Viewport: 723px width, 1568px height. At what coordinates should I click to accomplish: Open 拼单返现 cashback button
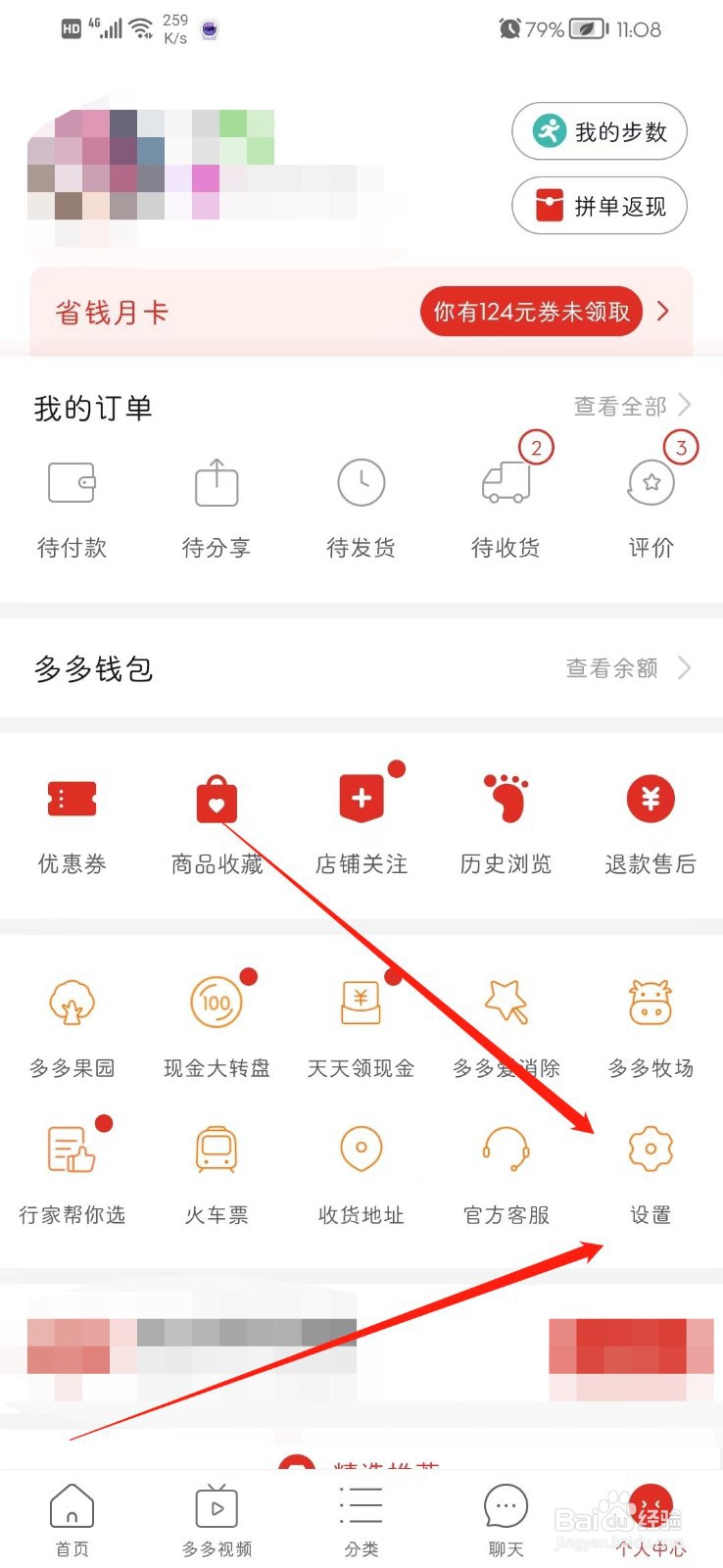pyautogui.click(x=599, y=206)
